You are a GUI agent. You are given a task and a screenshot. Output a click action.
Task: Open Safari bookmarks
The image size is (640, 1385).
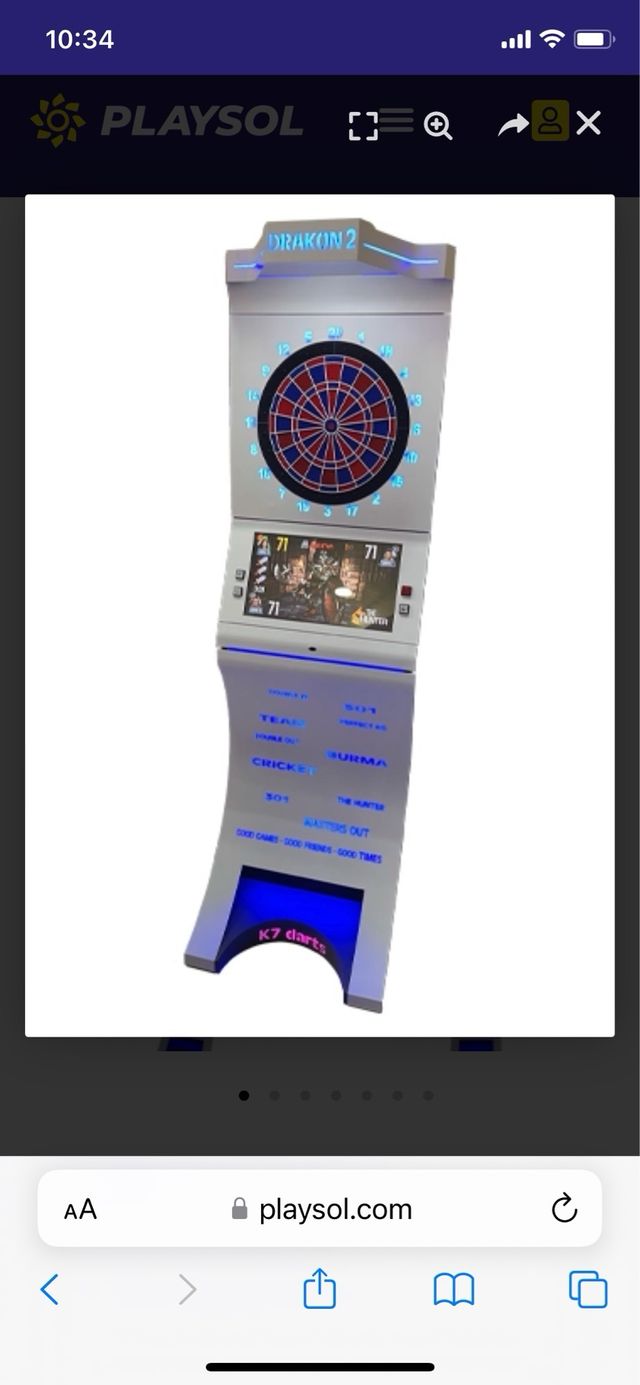453,1290
